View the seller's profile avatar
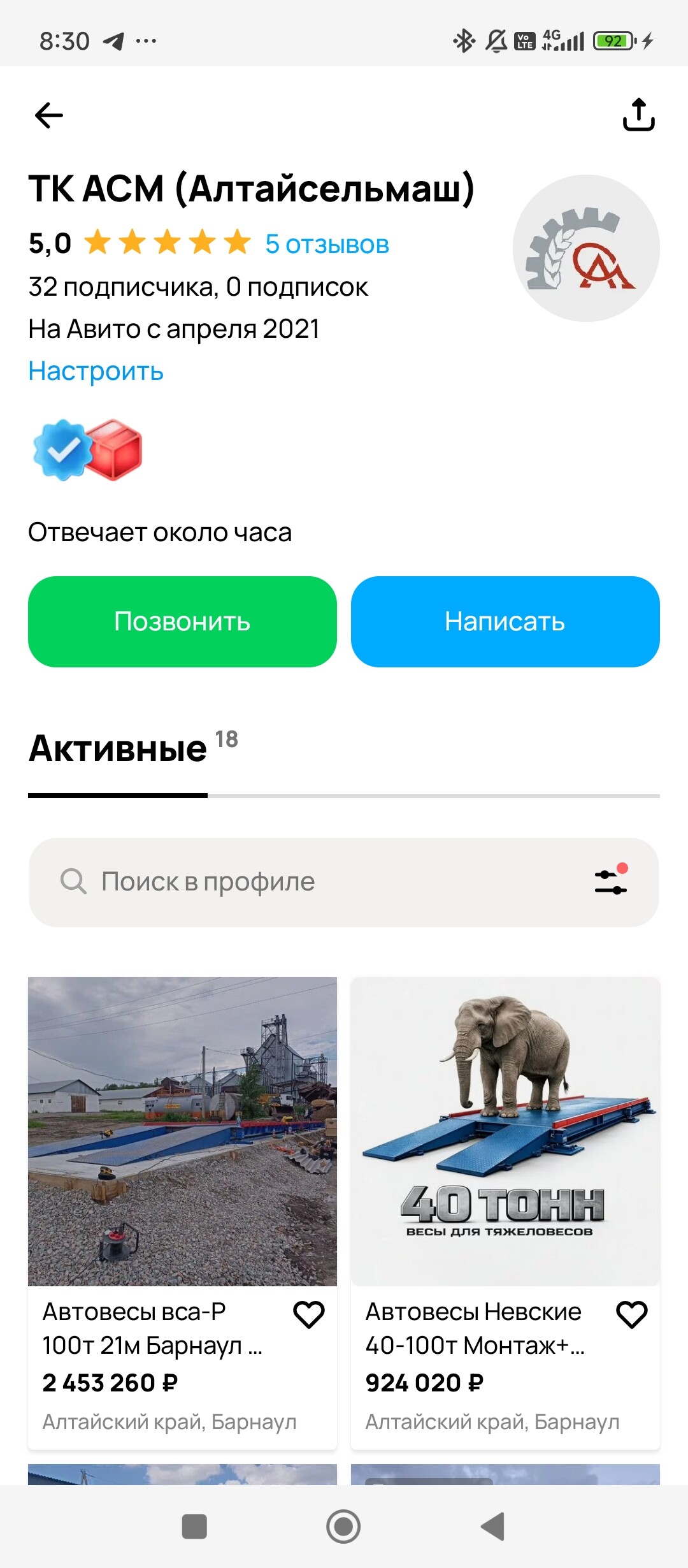The width and height of the screenshot is (688, 1568). pos(586,249)
